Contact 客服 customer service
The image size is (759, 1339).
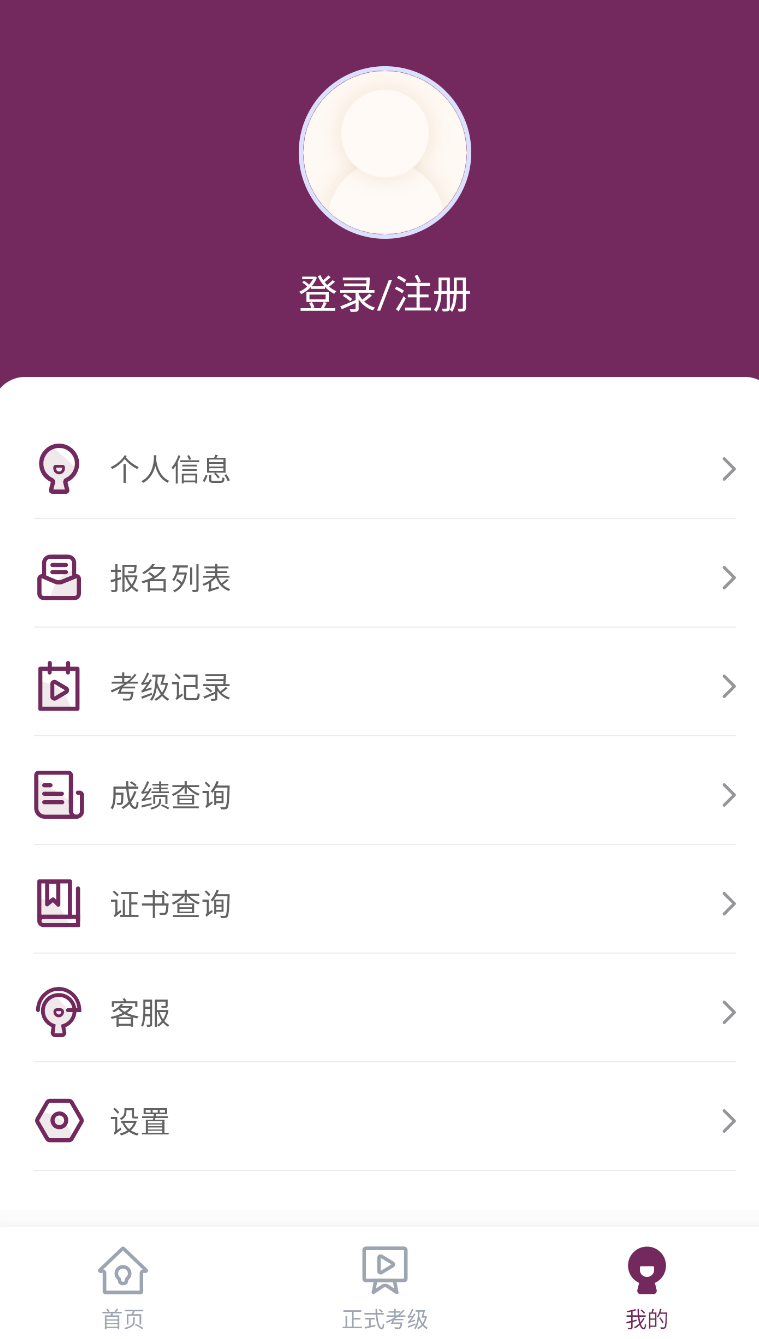(x=385, y=1012)
